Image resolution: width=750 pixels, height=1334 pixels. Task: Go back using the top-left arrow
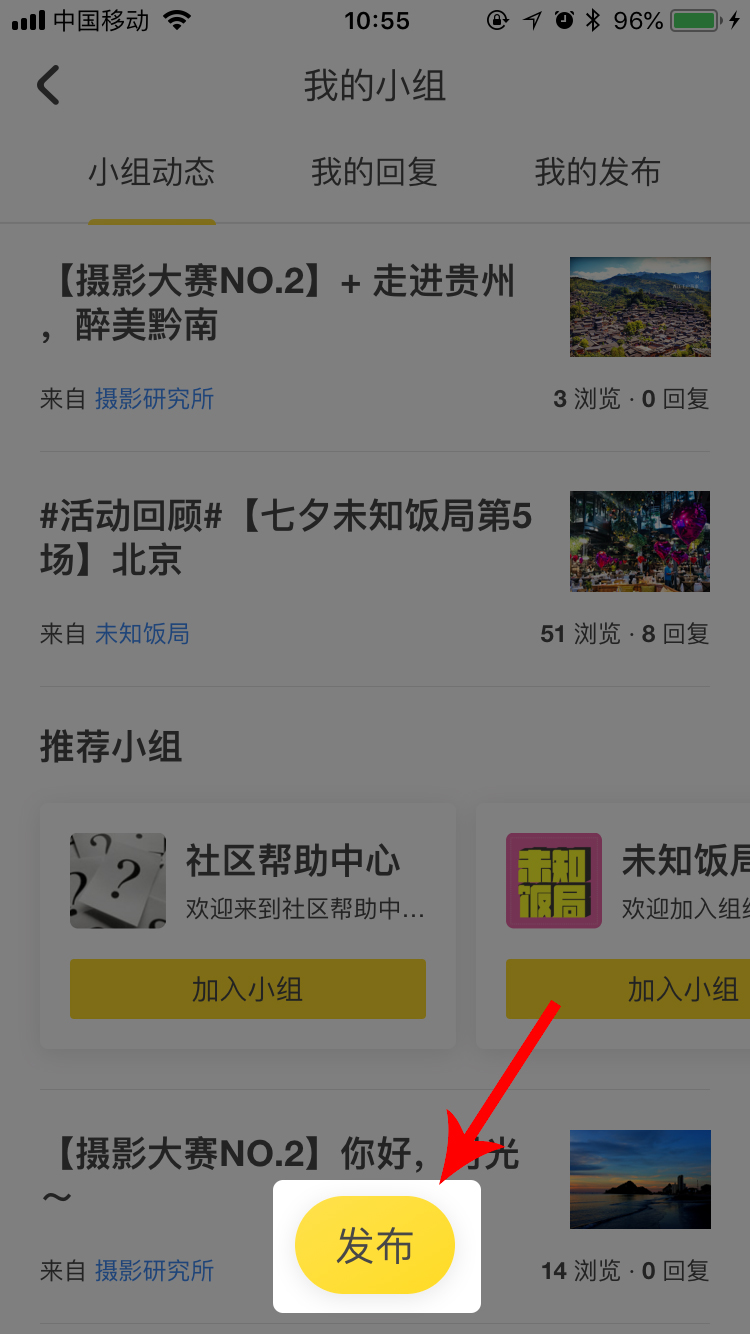pyautogui.click(x=48, y=86)
